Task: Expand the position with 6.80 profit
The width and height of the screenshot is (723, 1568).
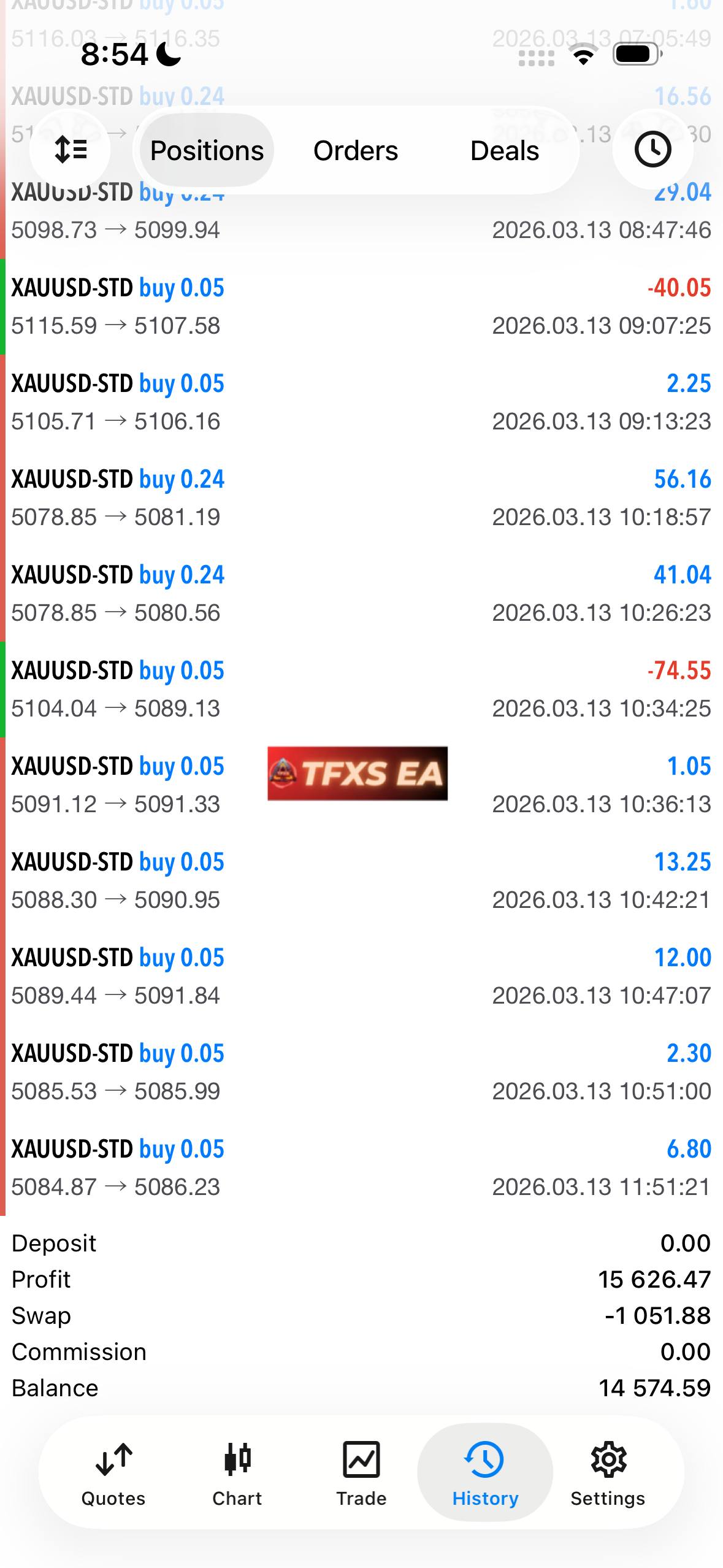Action: (x=361, y=1168)
